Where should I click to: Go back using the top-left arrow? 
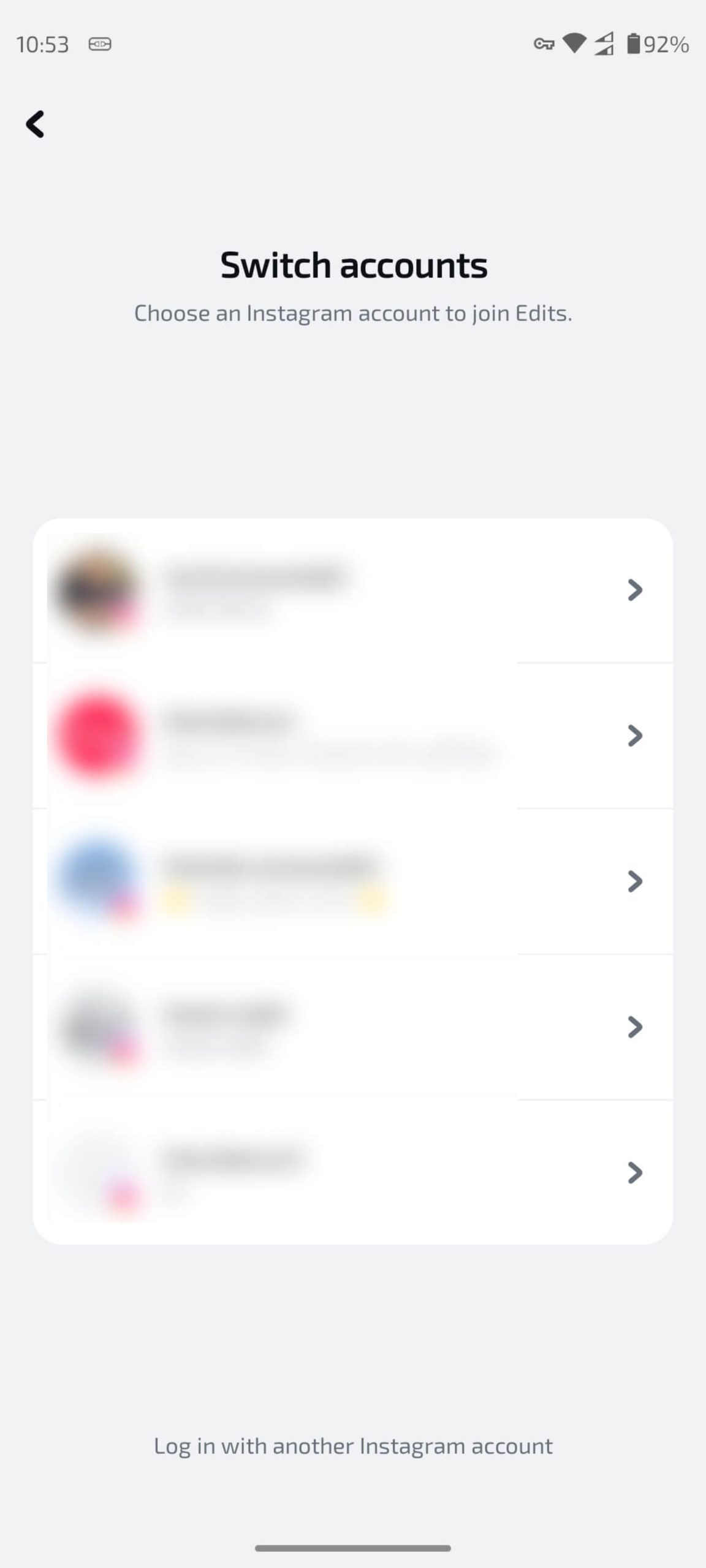coord(35,124)
